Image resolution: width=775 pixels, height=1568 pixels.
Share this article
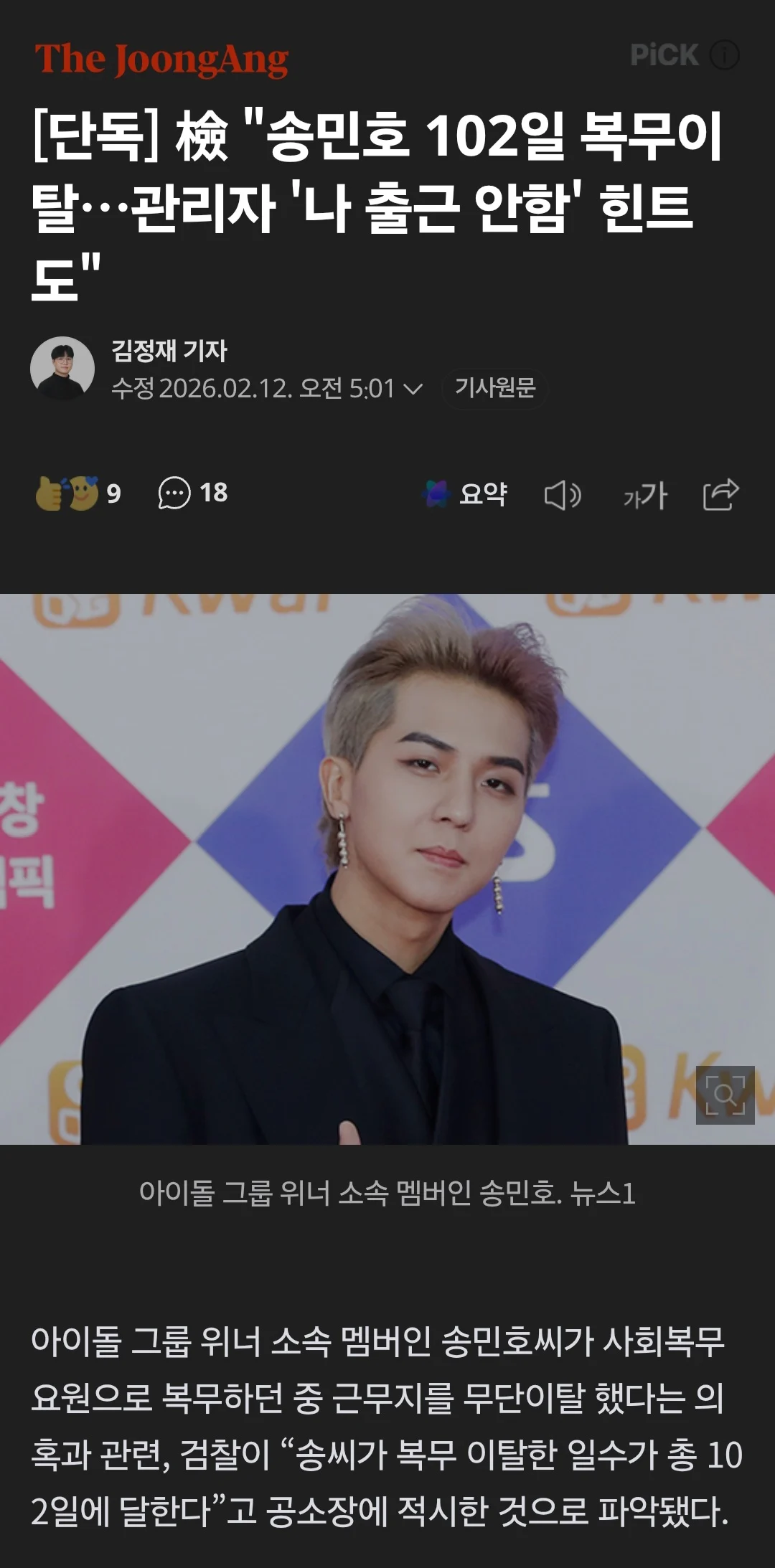(720, 494)
